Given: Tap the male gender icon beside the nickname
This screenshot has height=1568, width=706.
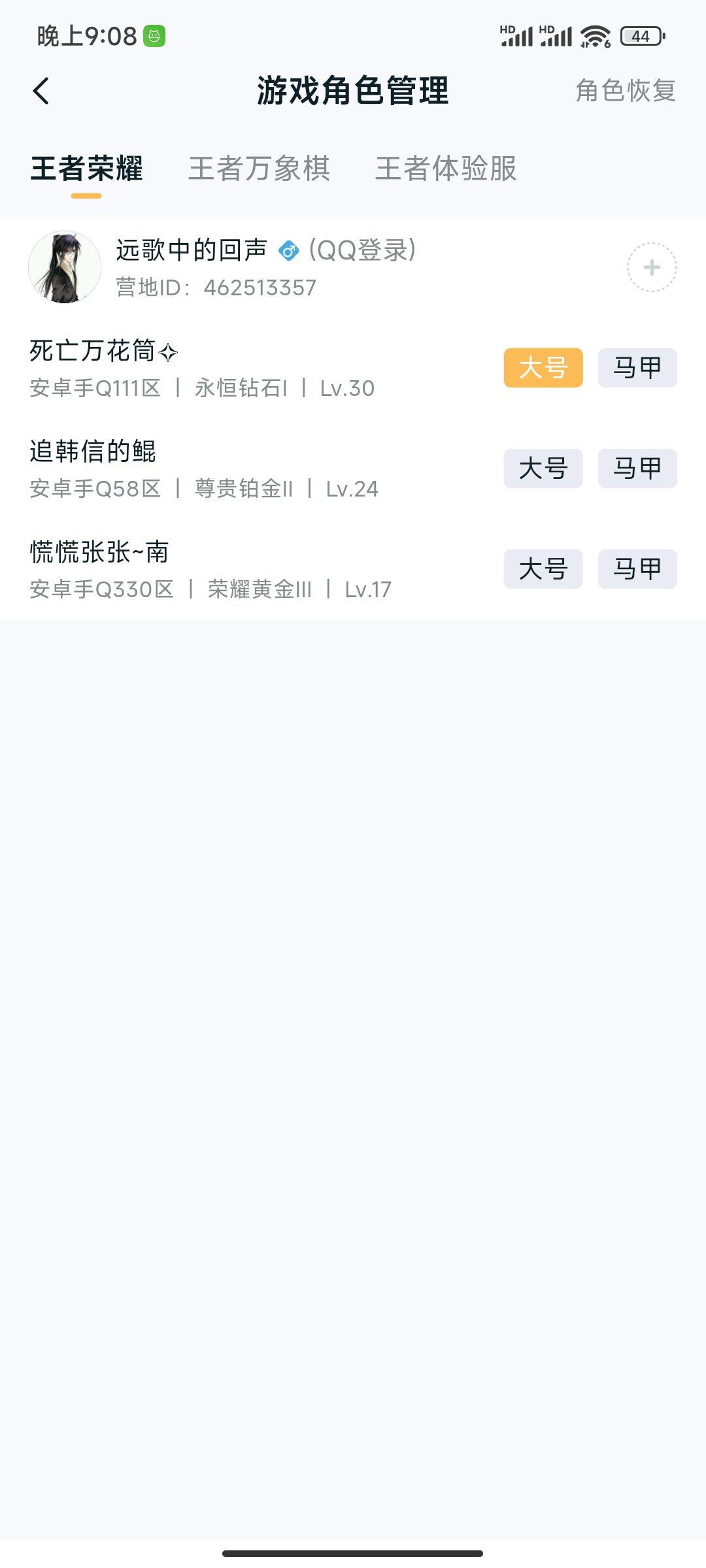Looking at the screenshot, I should (x=288, y=250).
